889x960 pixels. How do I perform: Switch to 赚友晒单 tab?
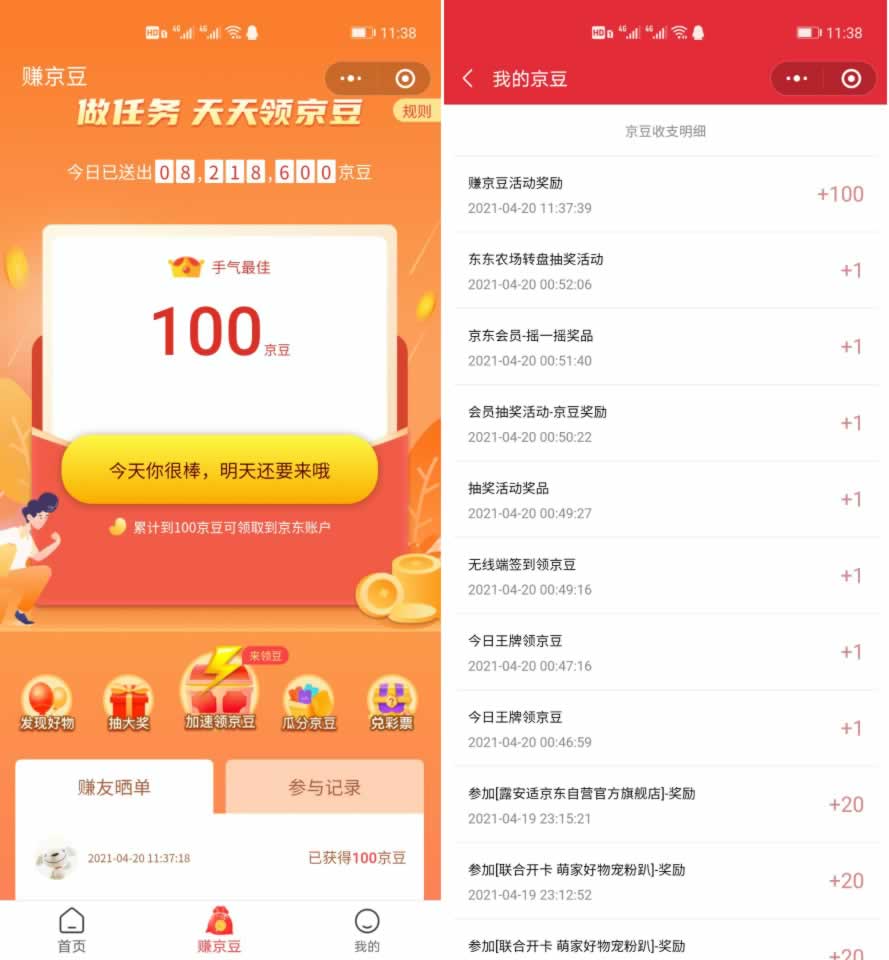pos(114,787)
